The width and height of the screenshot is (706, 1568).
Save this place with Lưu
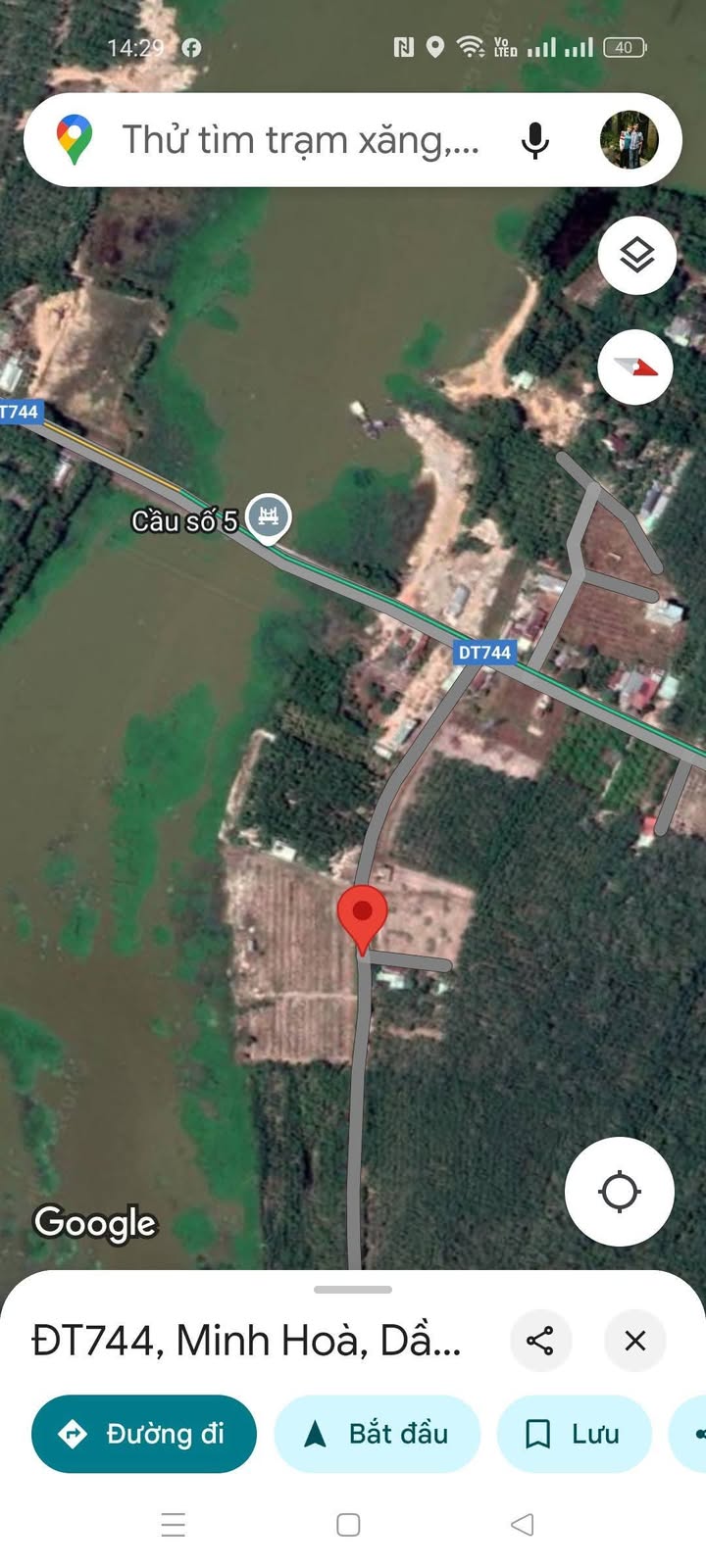[574, 1434]
